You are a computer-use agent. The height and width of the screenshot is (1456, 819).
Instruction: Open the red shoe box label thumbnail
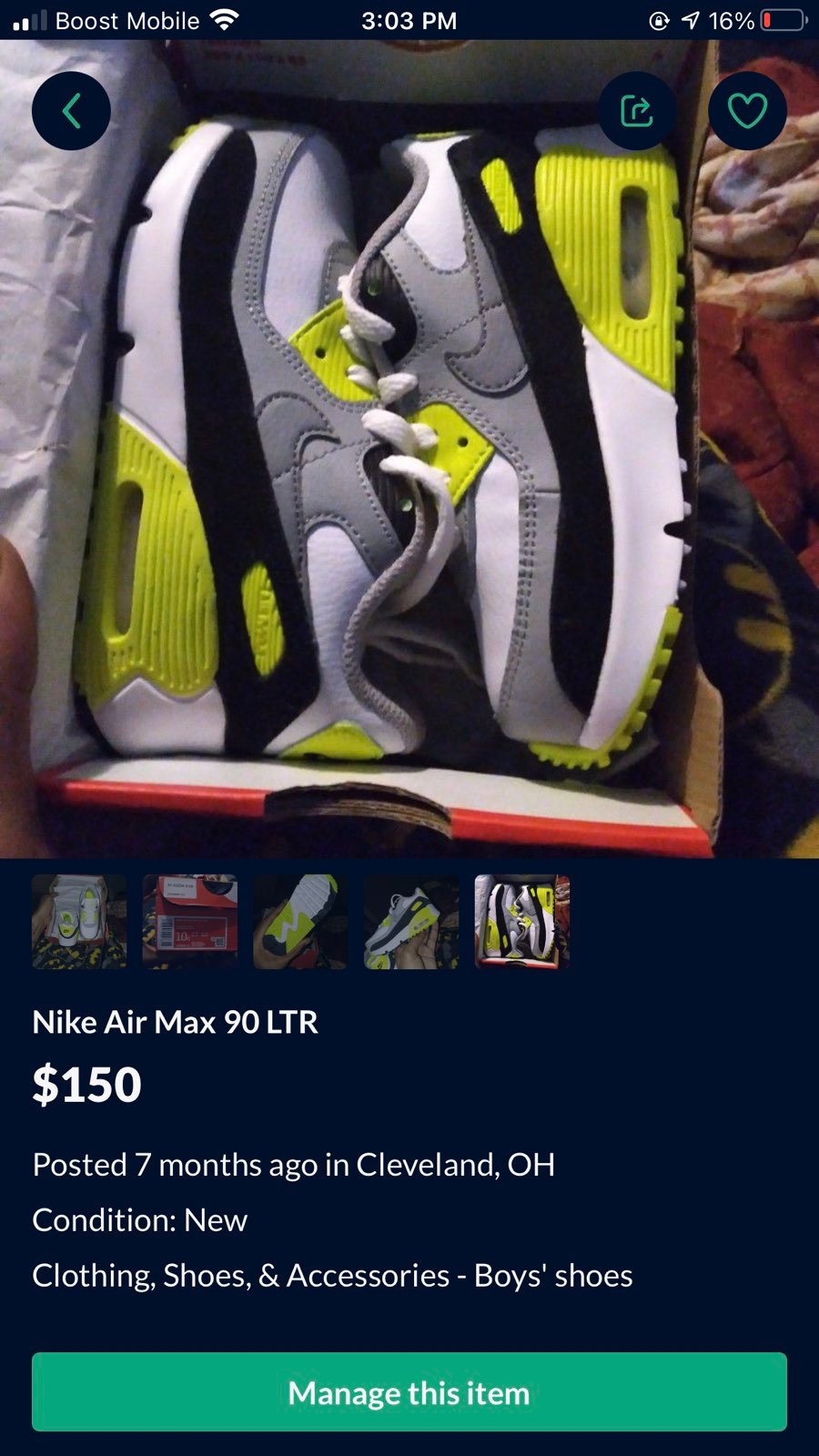[189, 922]
